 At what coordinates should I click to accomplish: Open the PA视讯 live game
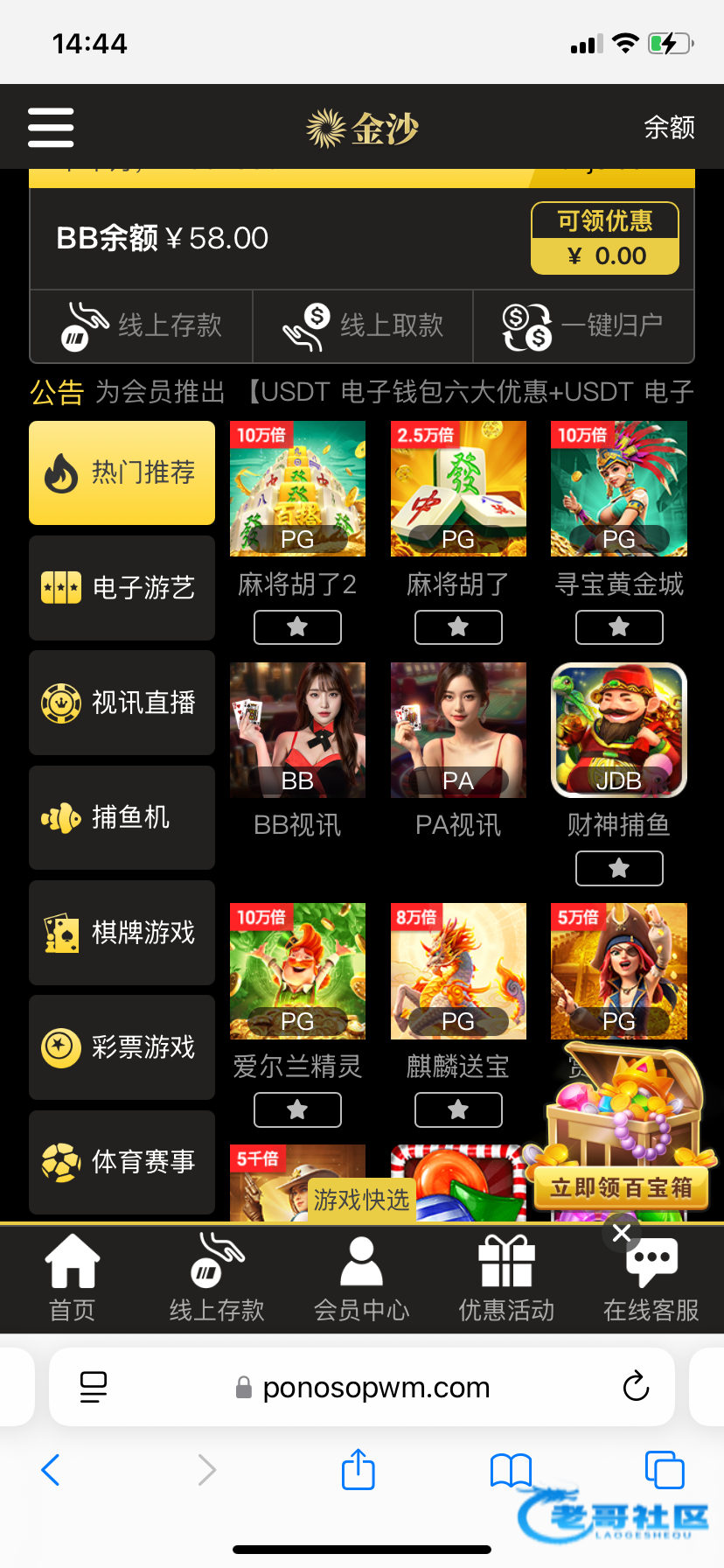point(458,731)
